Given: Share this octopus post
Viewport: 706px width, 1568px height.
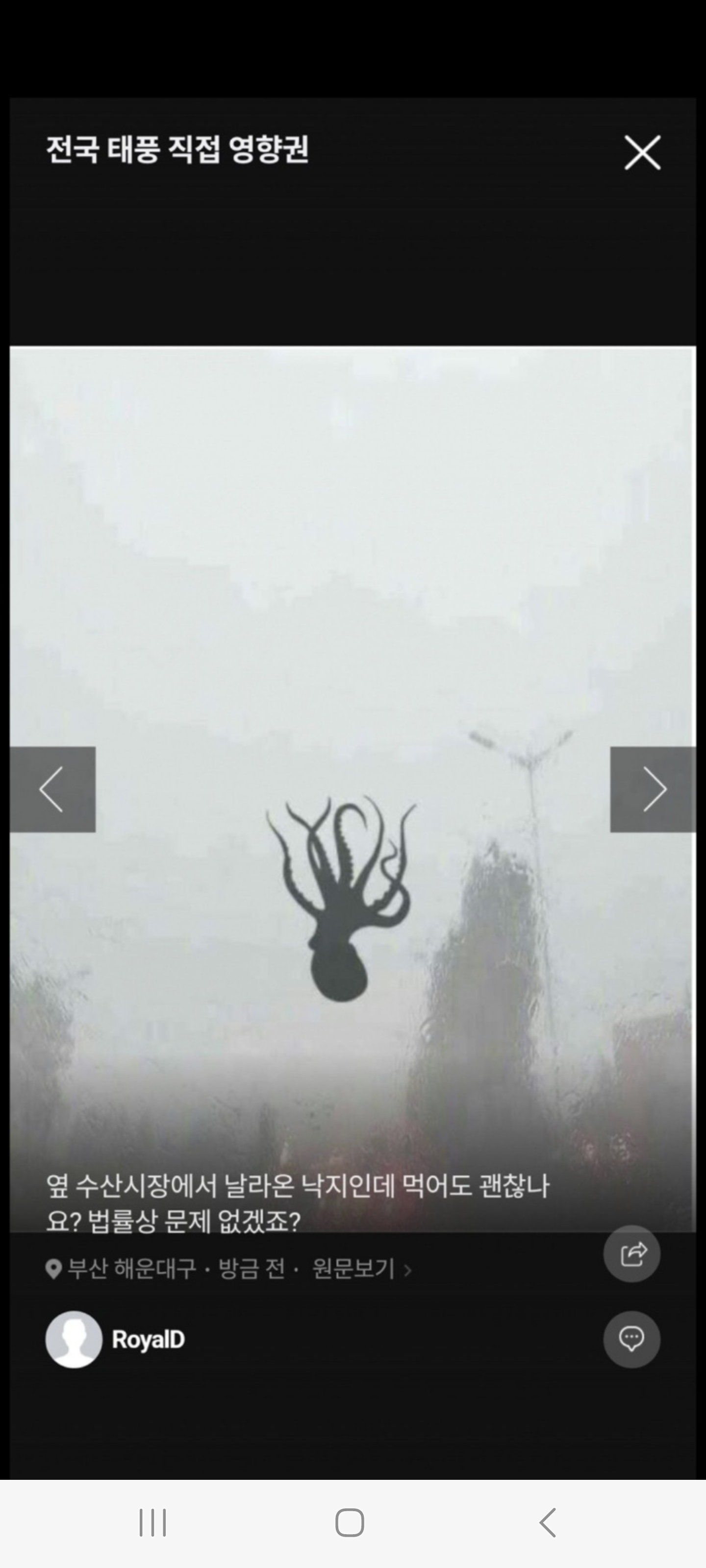Looking at the screenshot, I should click(631, 1254).
